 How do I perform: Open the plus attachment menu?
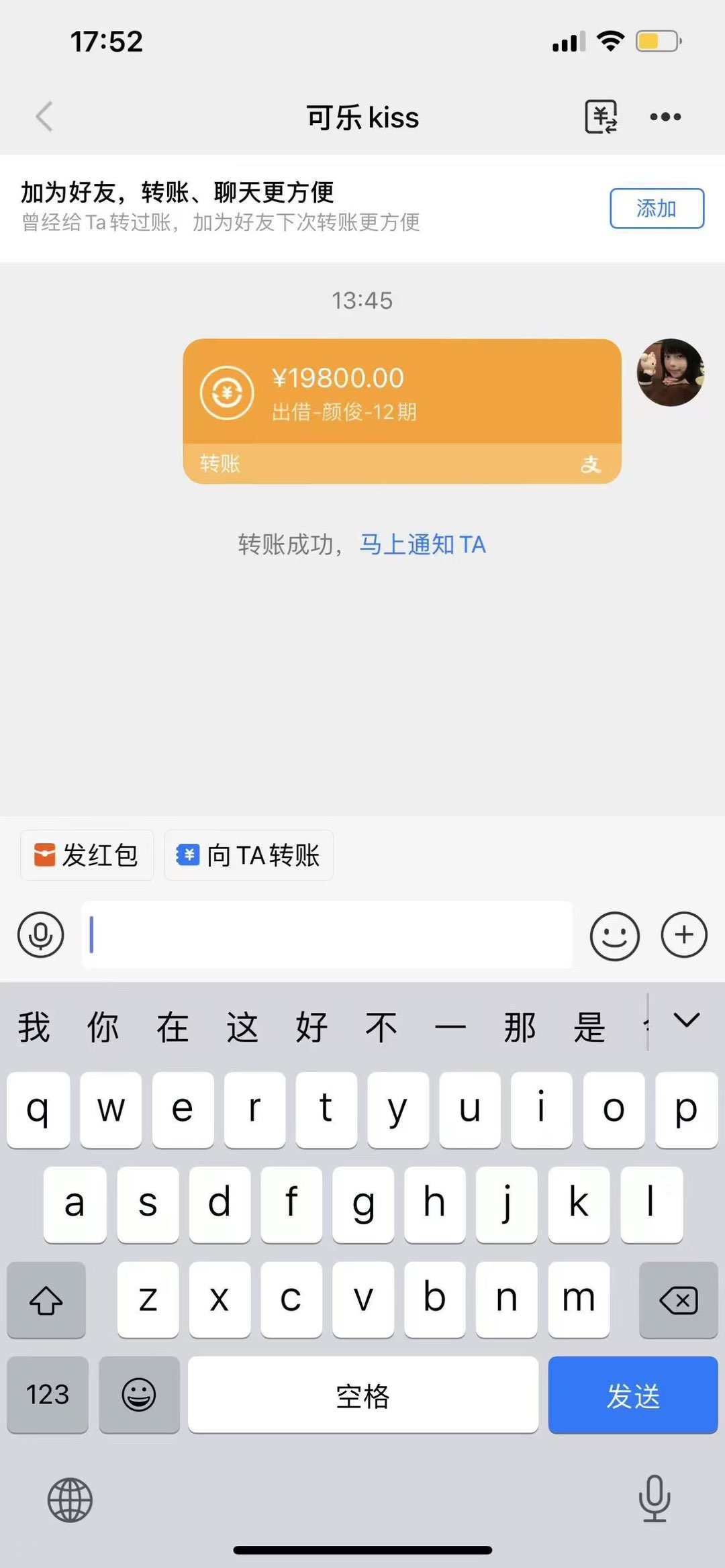pos(684,935)
